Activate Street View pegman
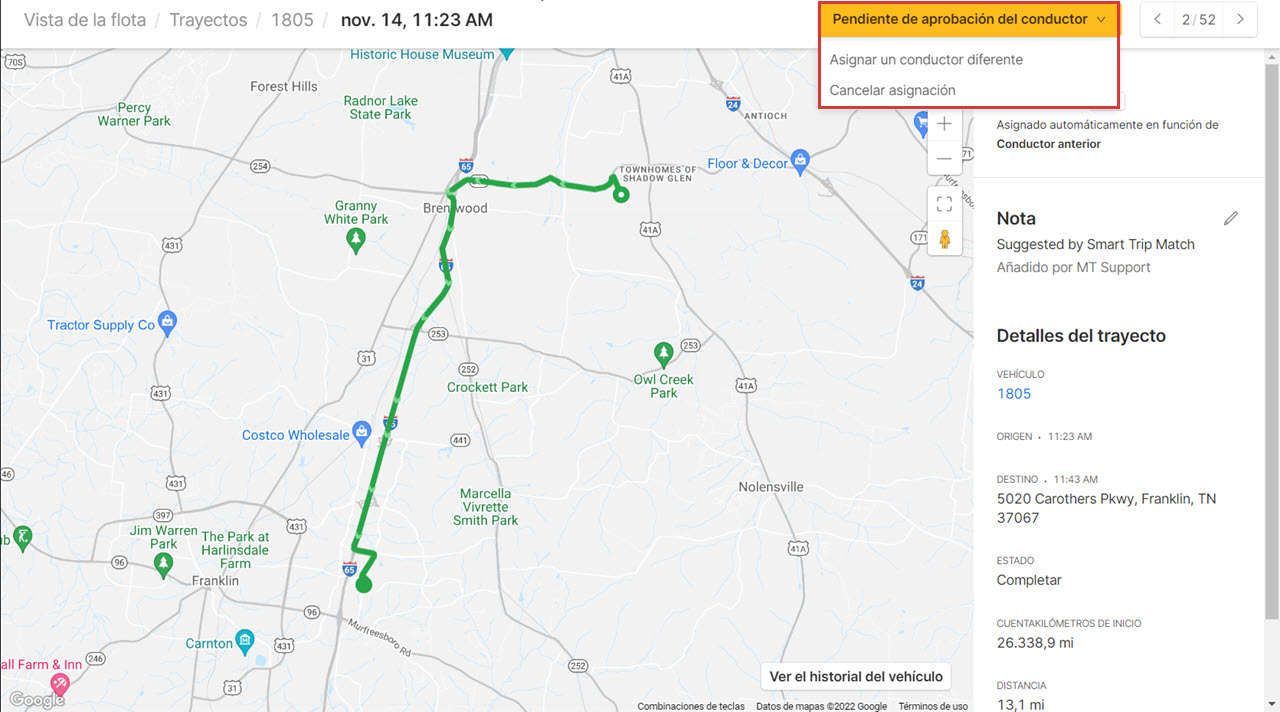The image size is (1280, 712). pos(944,239)
